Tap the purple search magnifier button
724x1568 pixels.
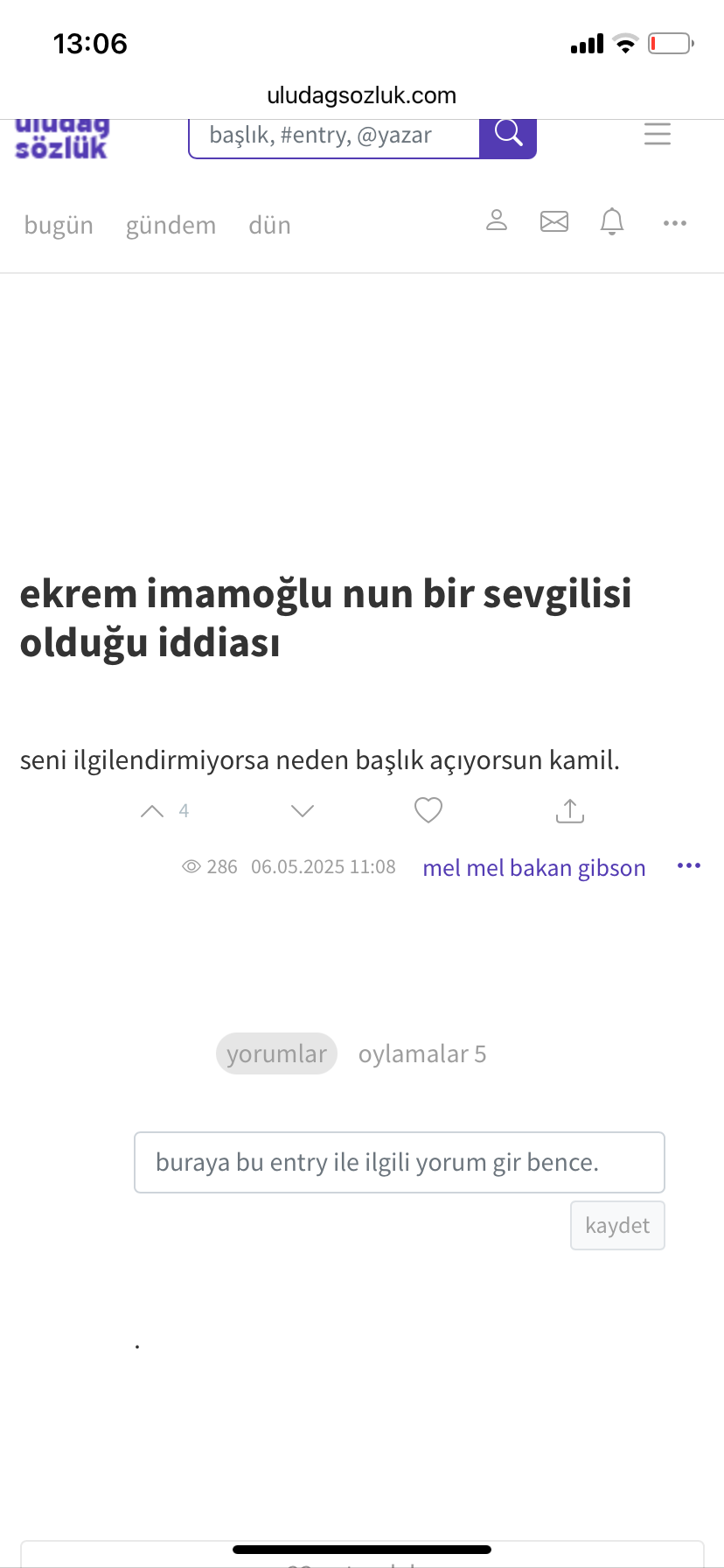coord(508,136)
